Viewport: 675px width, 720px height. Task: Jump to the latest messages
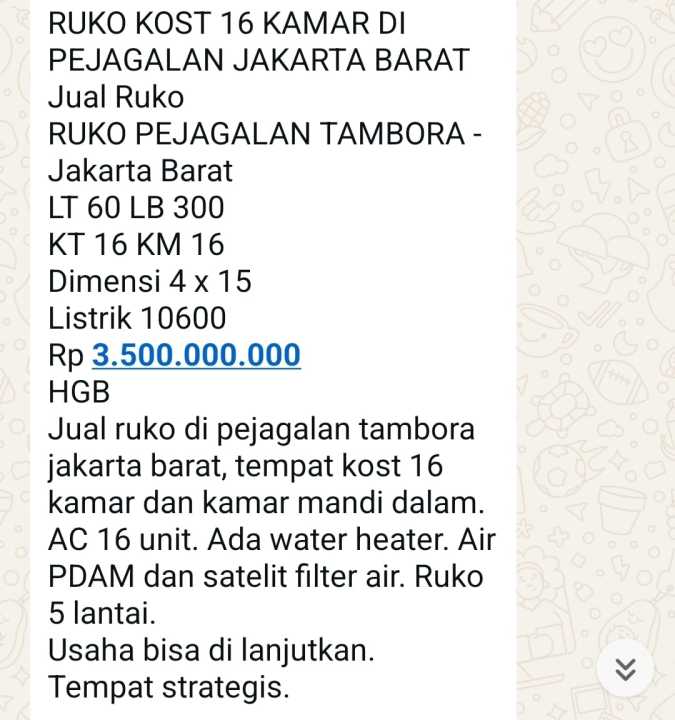pos(626,669)
